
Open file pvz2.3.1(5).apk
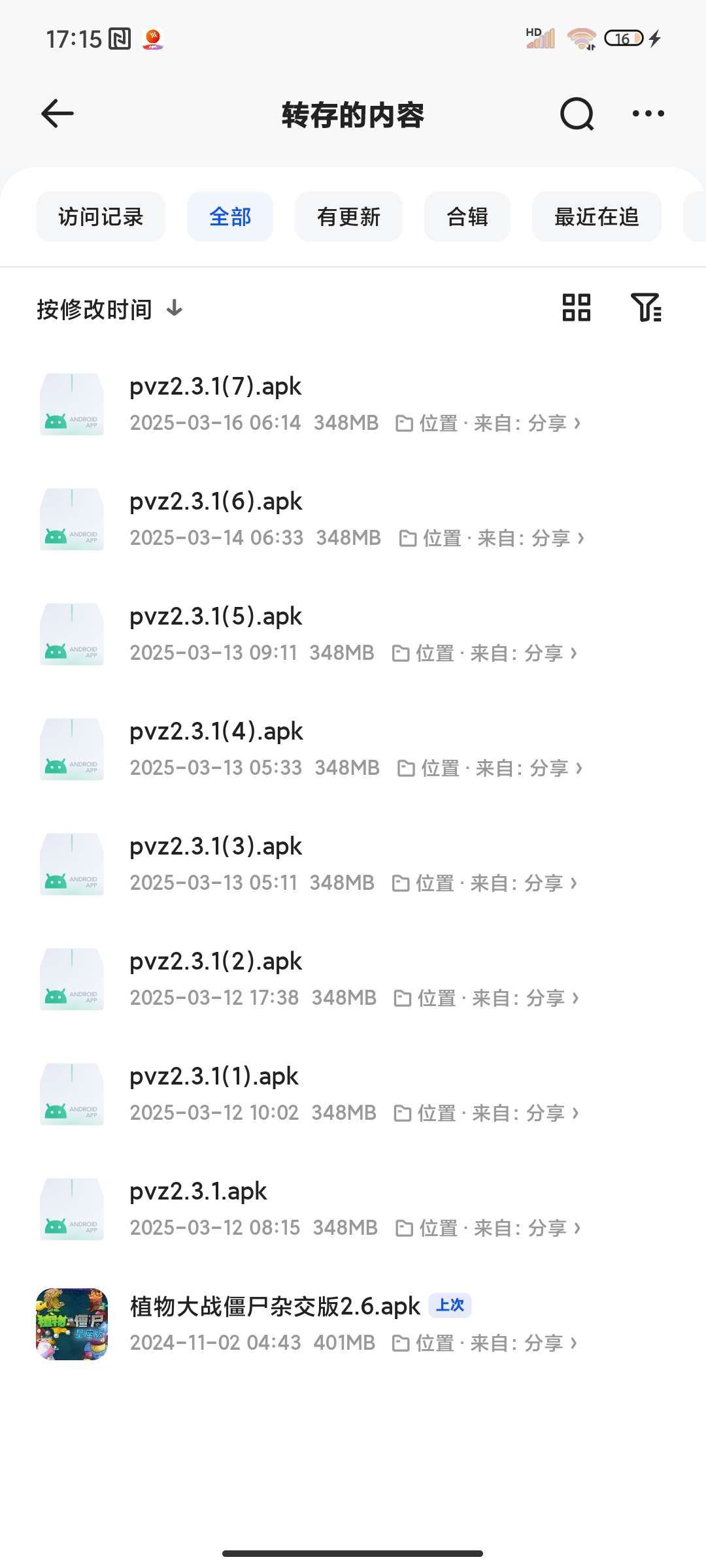(216, 617)
